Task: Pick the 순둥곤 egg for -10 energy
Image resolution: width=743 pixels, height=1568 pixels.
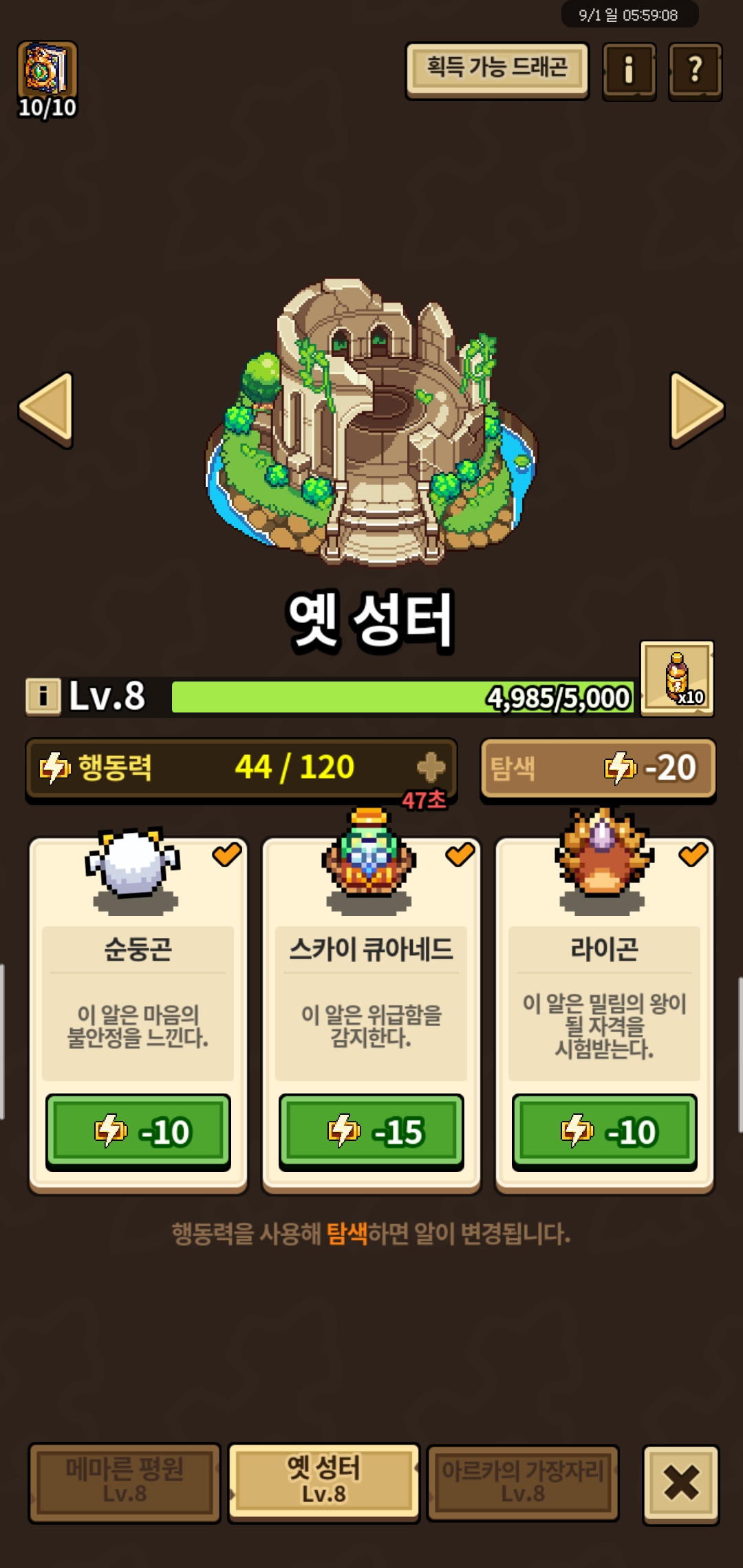Action: click(x=138, y=1131)
